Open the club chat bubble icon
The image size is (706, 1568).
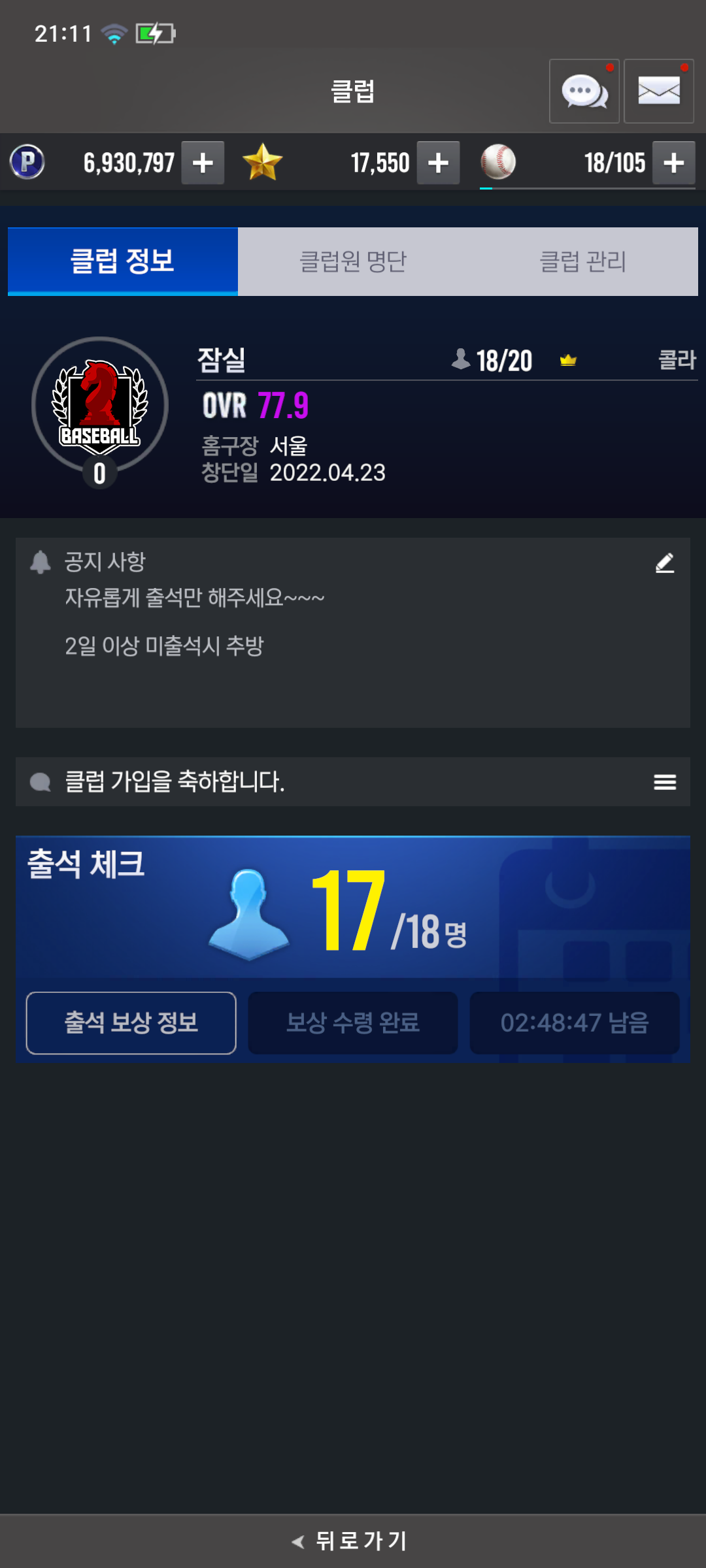click(x=584, y=91)
